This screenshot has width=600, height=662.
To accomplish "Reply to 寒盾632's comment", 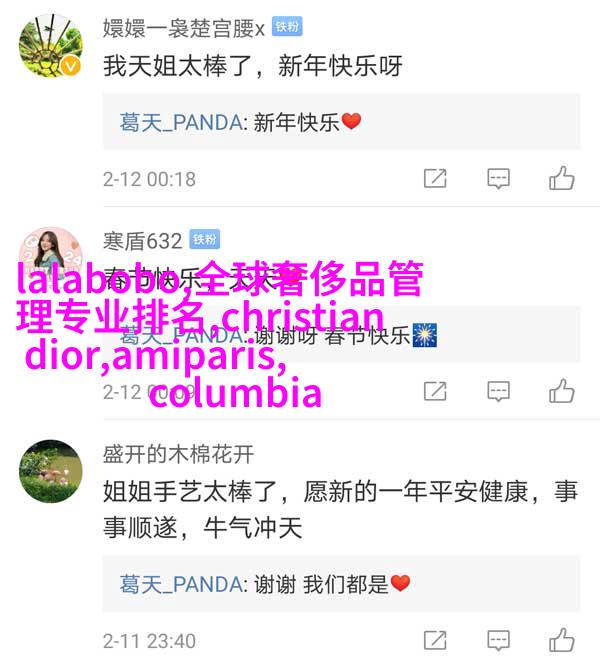I will pyautogui.click(x=498, y=391).
